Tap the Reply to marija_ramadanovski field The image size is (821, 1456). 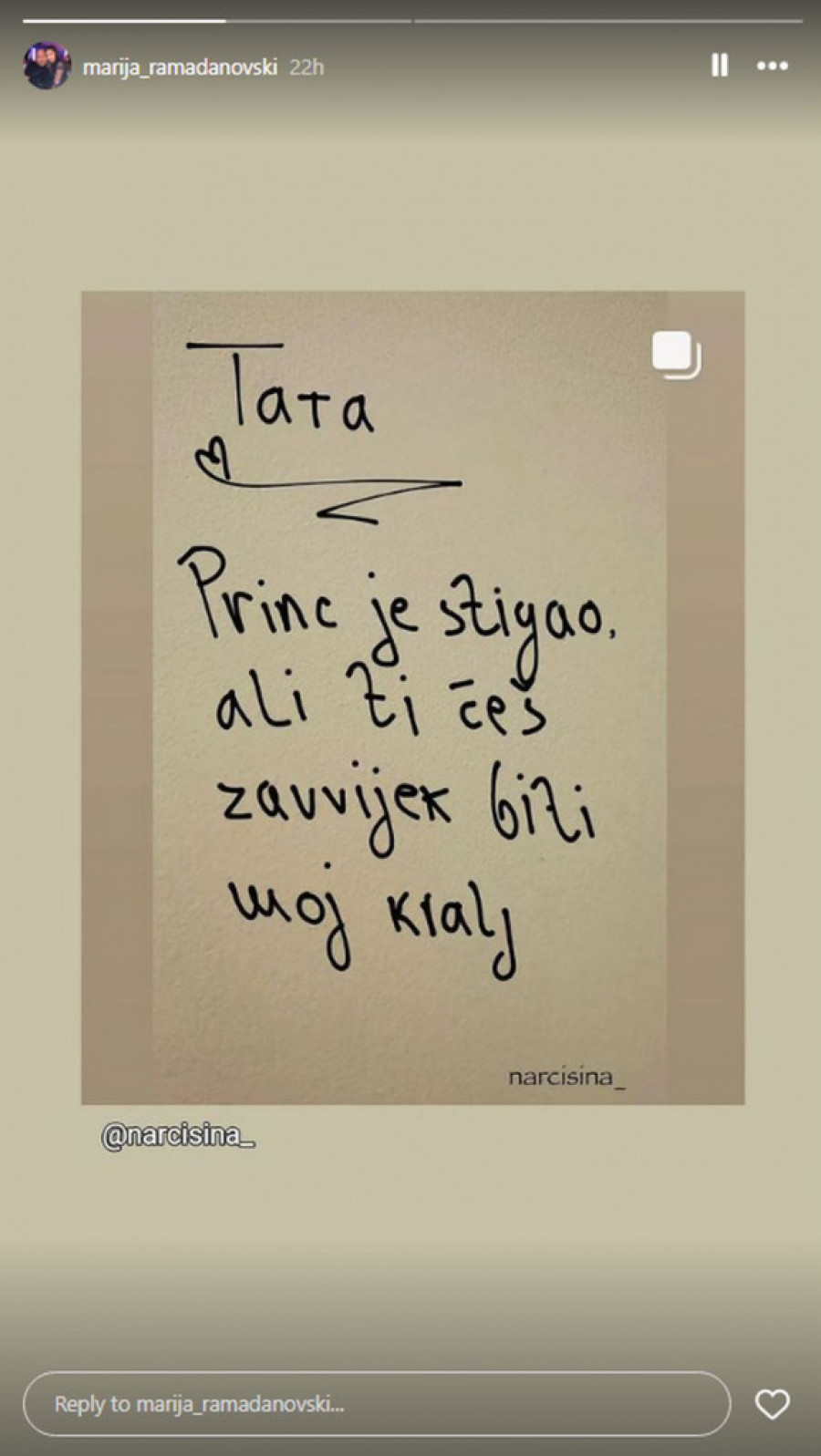click(376, 1404)
